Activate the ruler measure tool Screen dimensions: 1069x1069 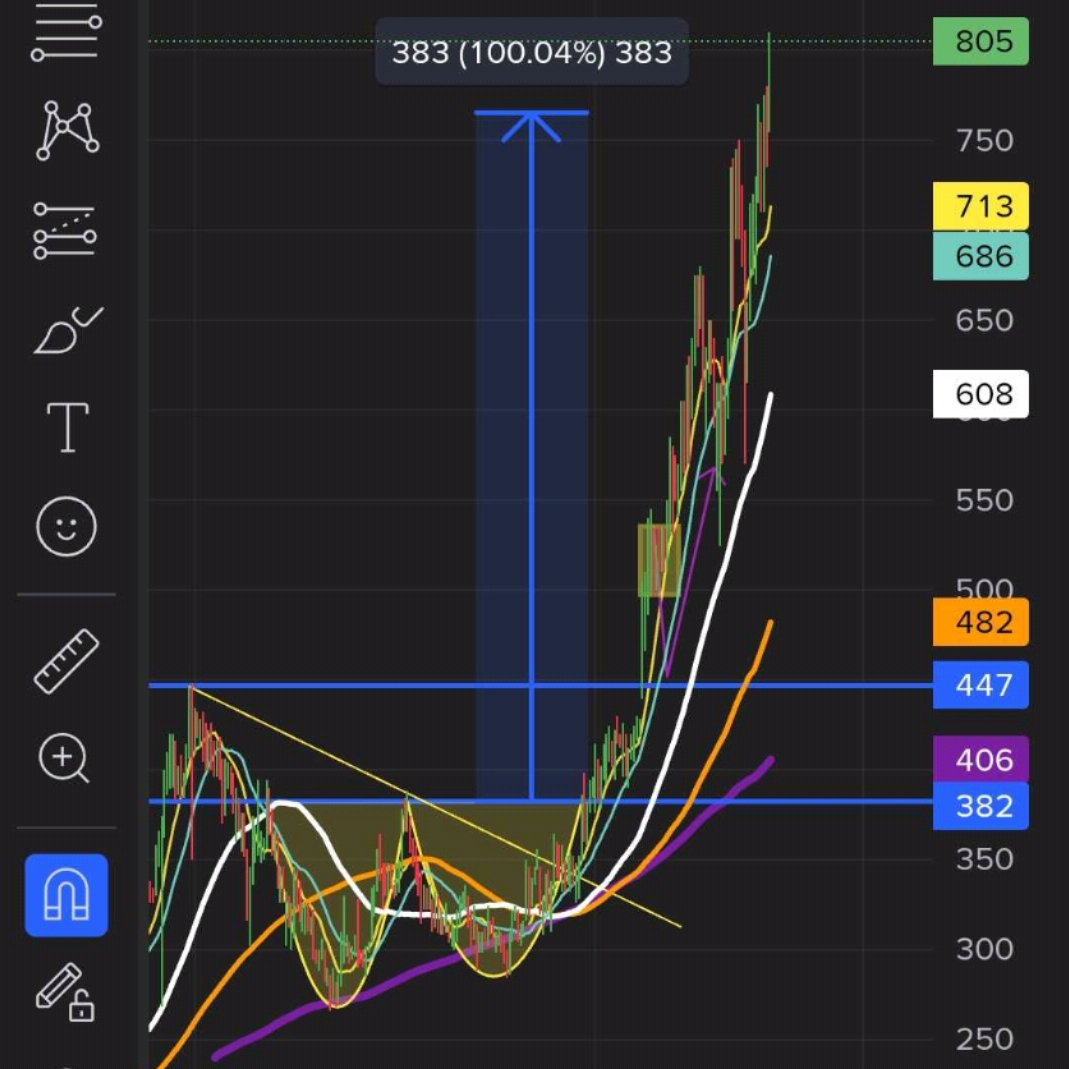[66, 661]
